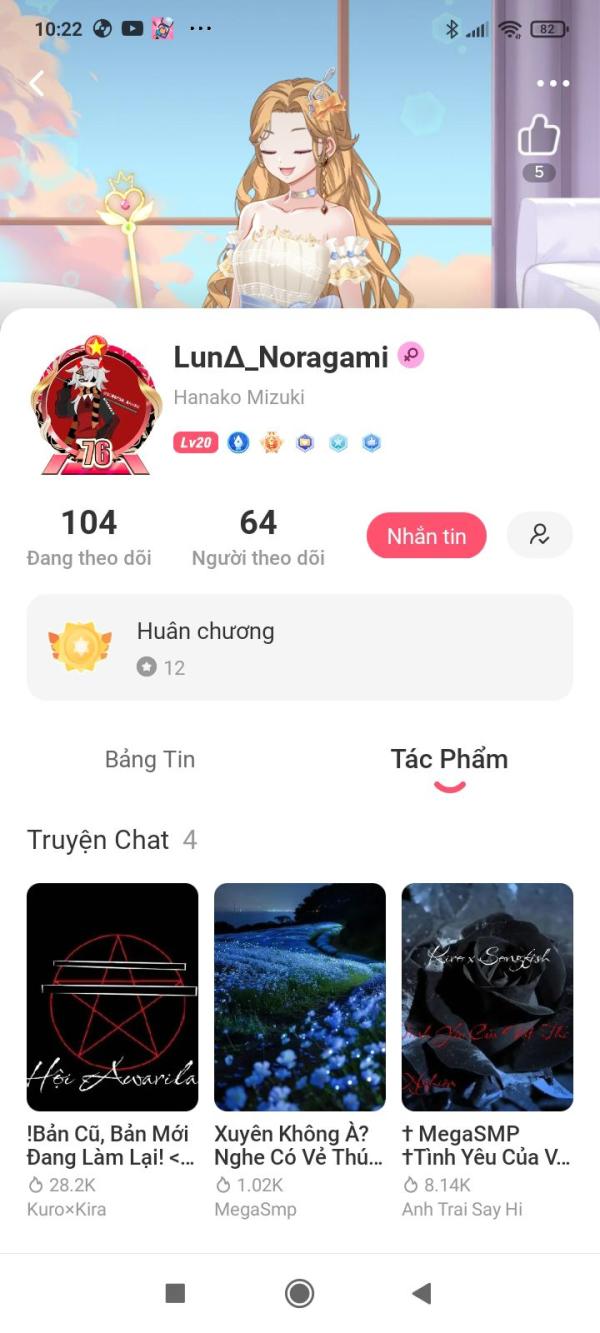Like this profile with thumbs-up icon

538,137
